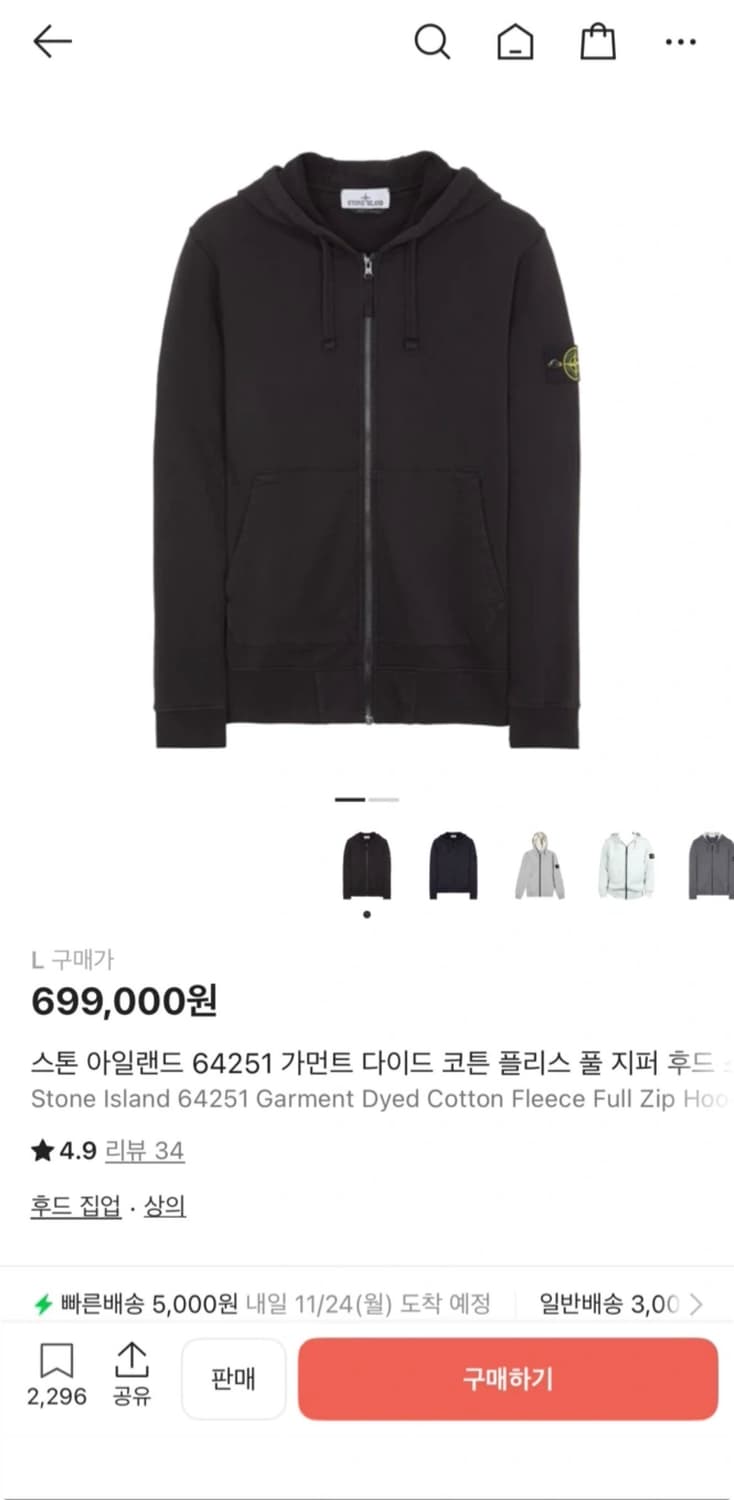
Task: Tap the star rating icon
Action: tap(41, 1150)
